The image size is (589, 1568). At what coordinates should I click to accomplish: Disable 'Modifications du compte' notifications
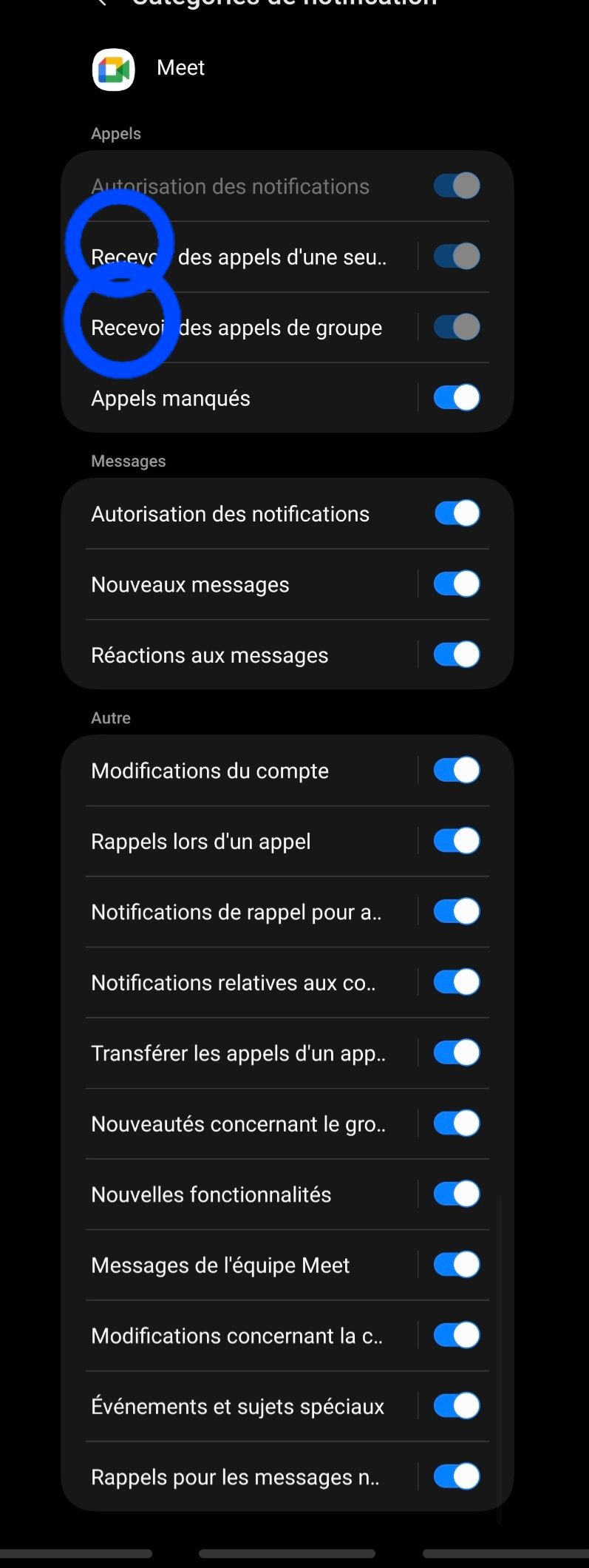click(x=455, y=770)
